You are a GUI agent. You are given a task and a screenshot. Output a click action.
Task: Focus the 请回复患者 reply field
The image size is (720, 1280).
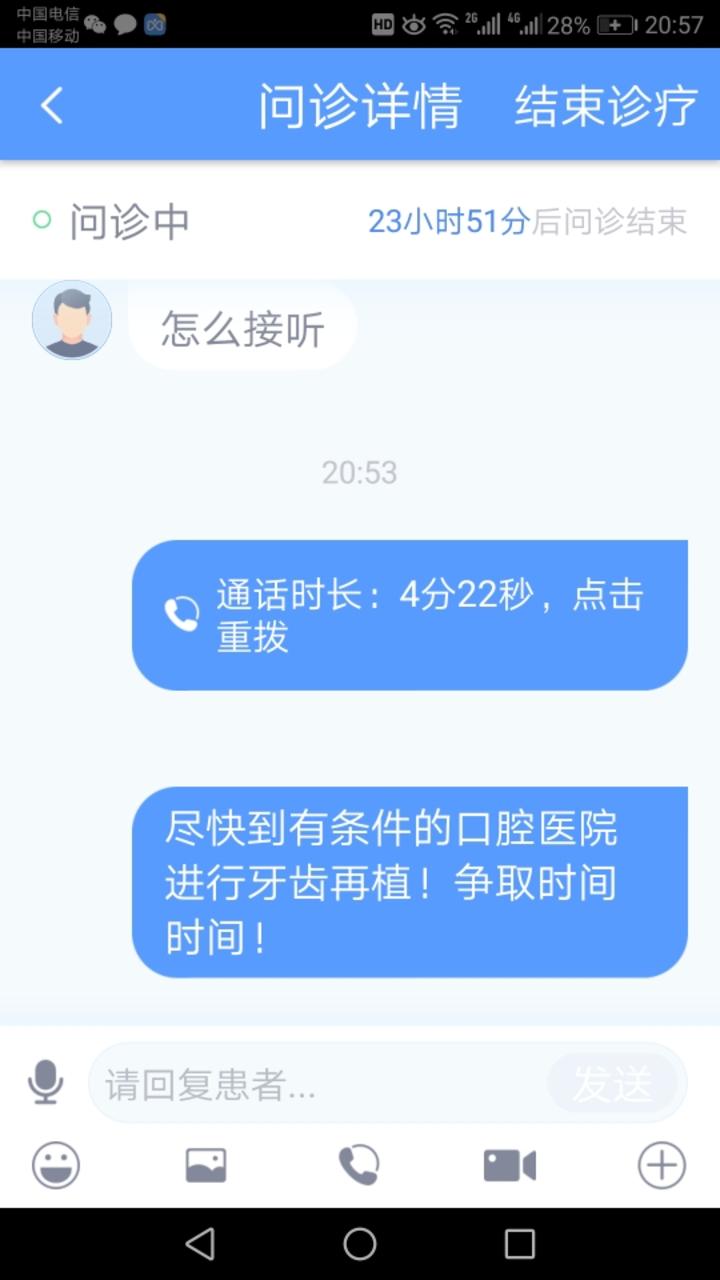click(320, 1084)
